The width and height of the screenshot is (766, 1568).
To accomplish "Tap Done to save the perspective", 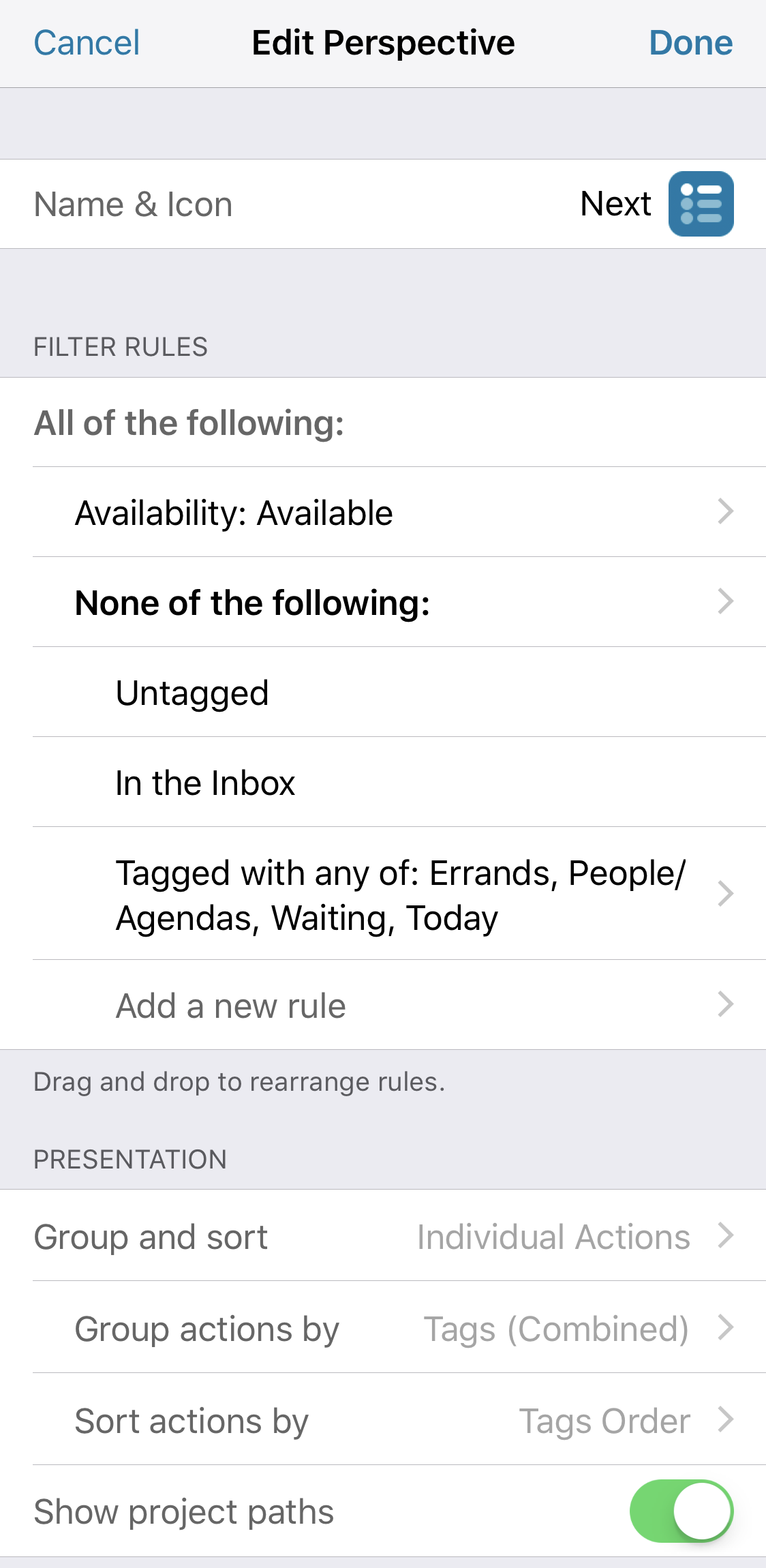I will tap(690, 43).
